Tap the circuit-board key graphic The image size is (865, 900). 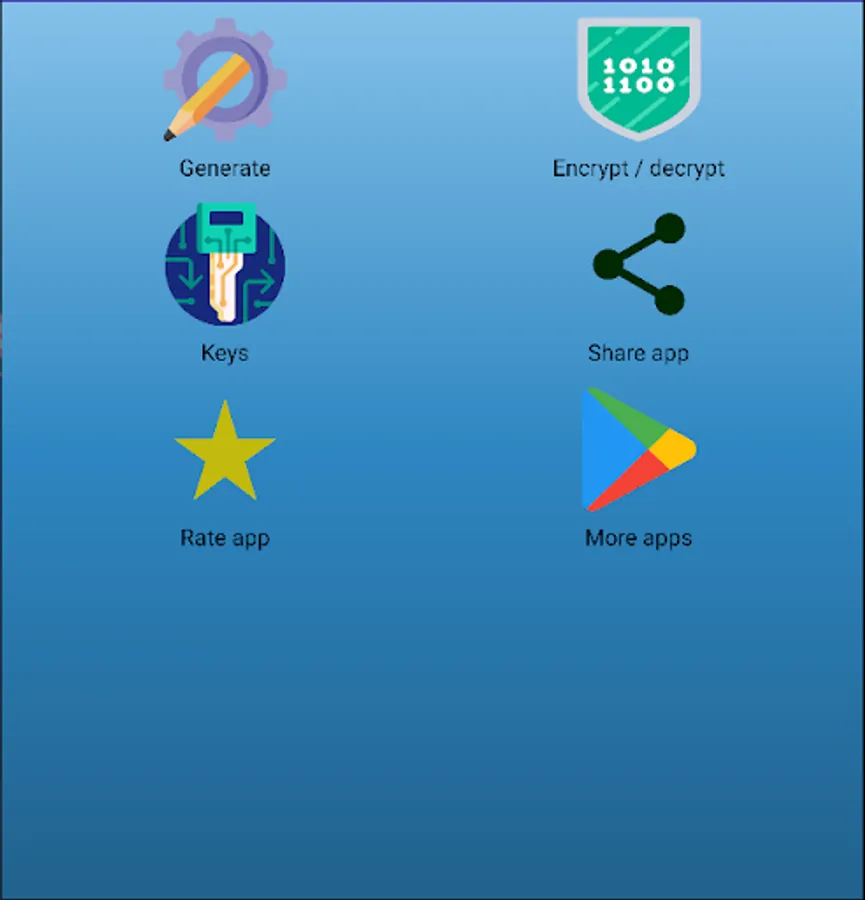(x=223, y=263)
